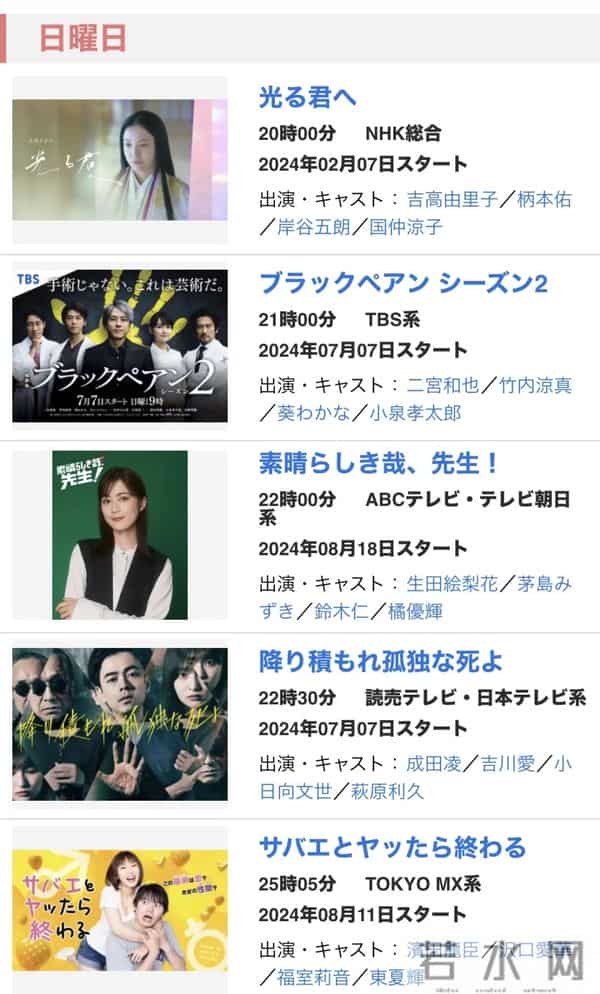
Task: Open サバエとヤッたら終わる title link
Action: (x=392, y=847)
